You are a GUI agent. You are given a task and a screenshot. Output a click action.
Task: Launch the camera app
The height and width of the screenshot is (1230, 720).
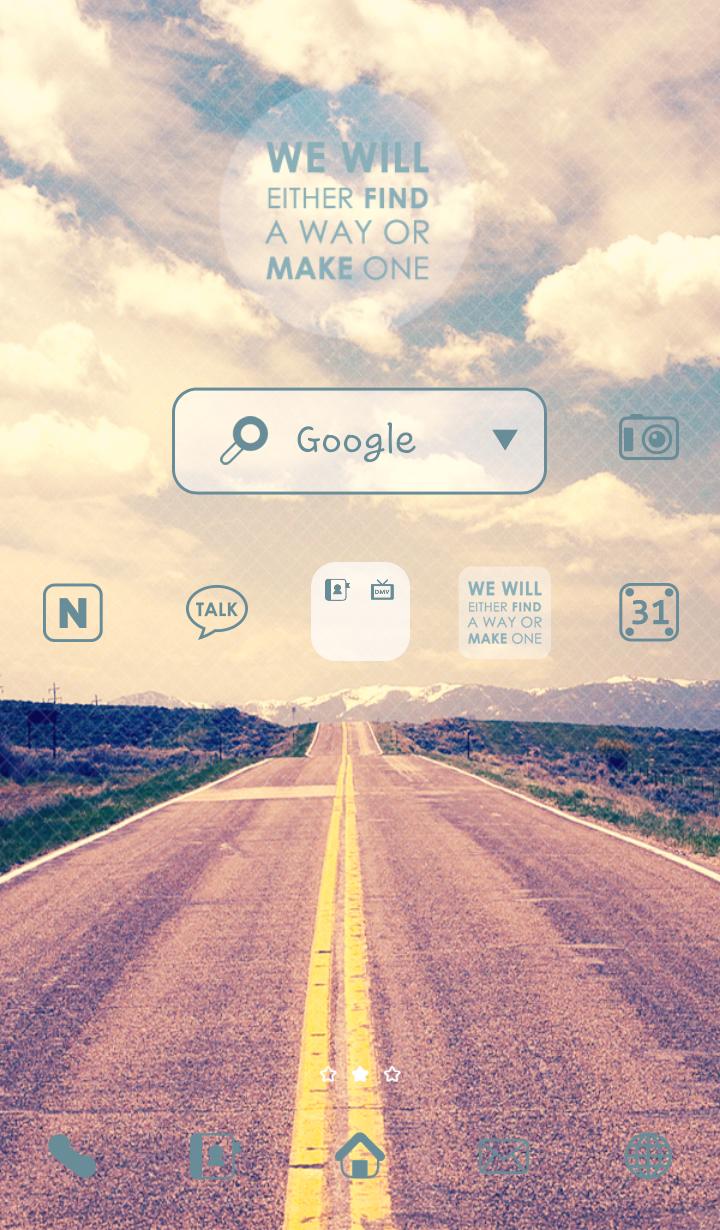648,438
